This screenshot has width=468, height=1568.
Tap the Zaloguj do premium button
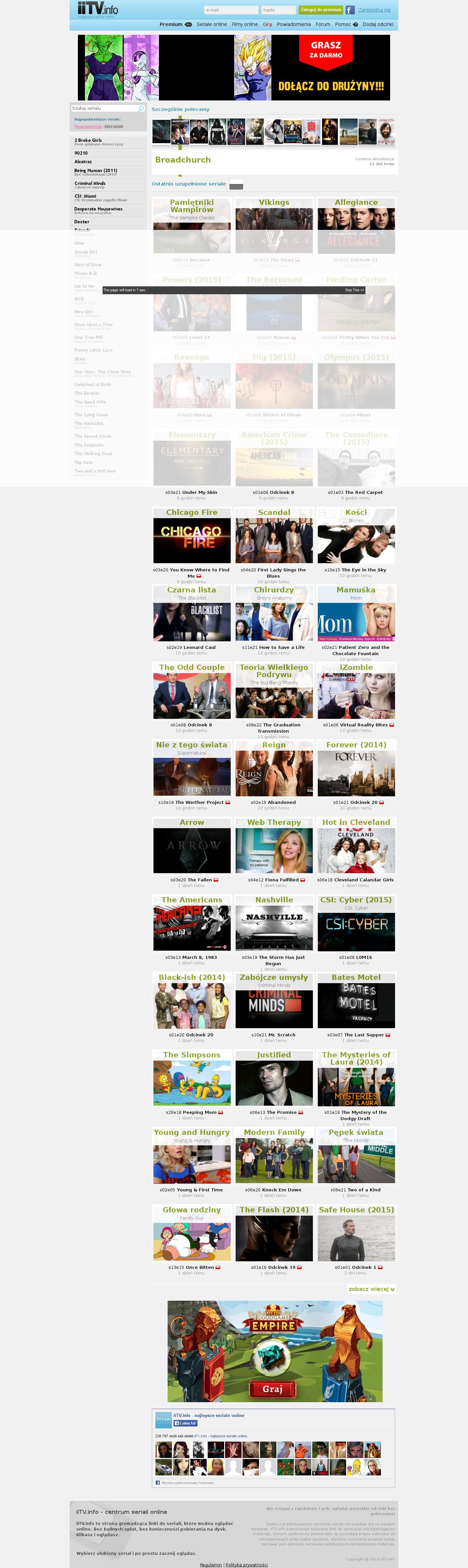pos(320,10)
